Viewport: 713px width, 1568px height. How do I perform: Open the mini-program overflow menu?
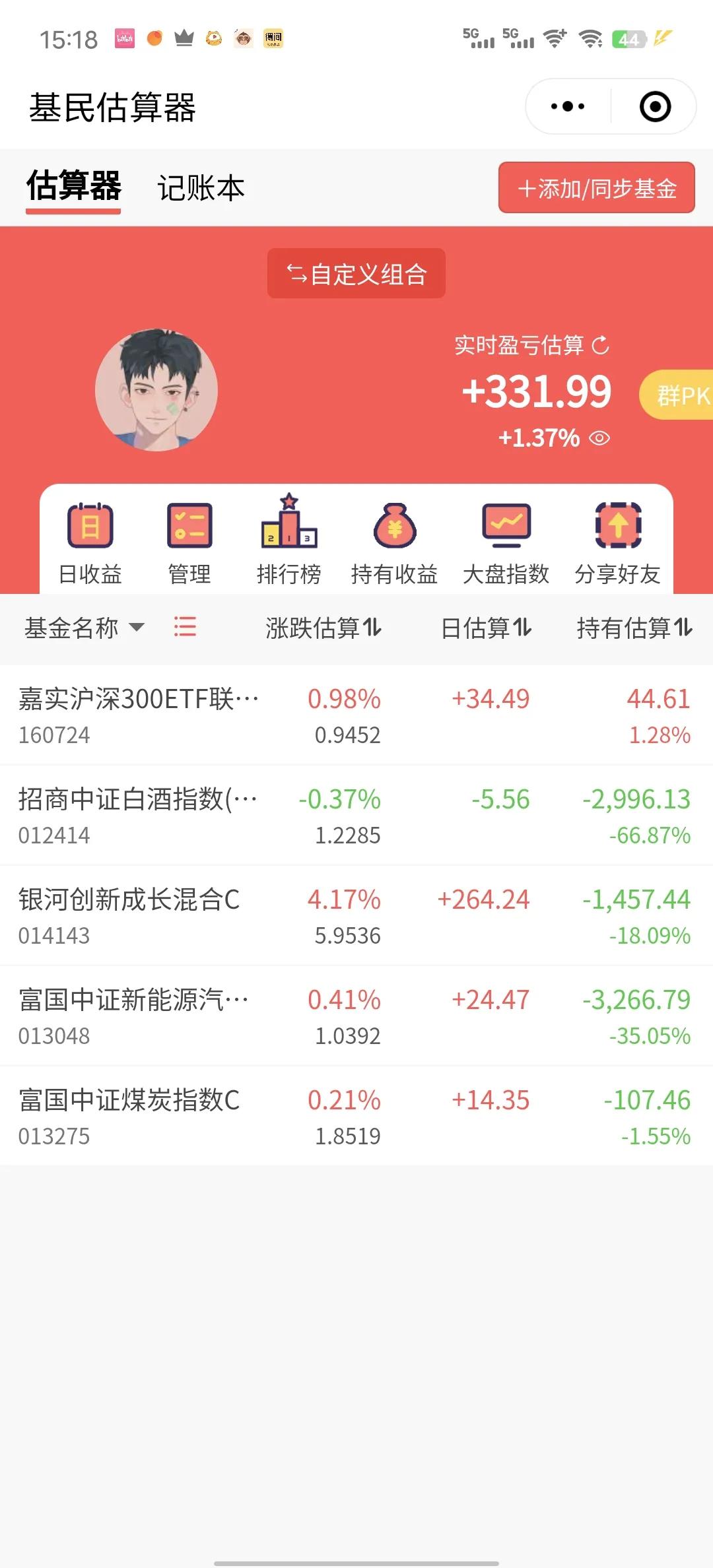tap(567, 106)
